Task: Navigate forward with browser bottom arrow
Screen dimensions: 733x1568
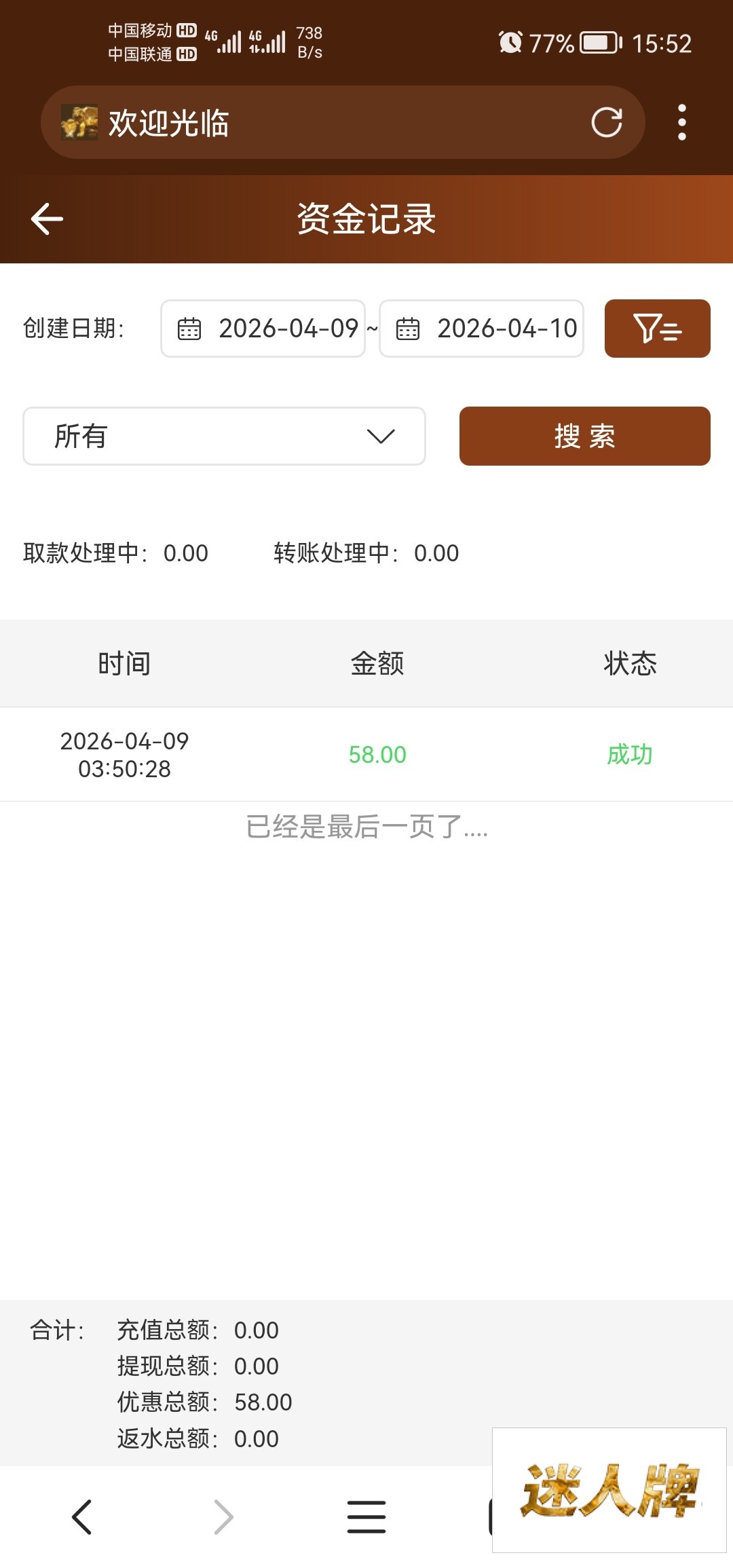Action: click(223, 1517)
